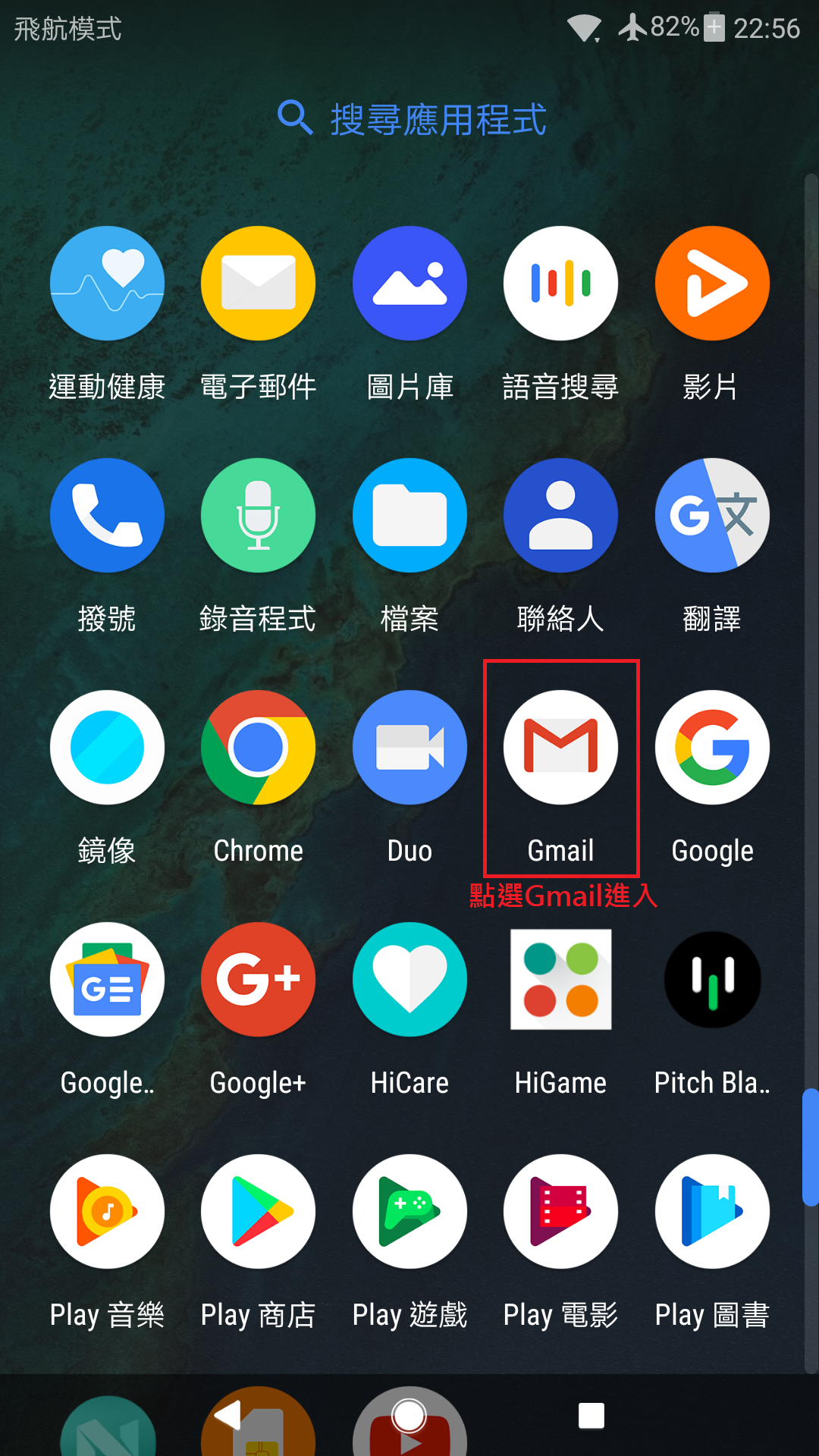Viewport: 819px width, 1456px height.
Task: Open Play 商店 store
Action: click(258, 1212)
